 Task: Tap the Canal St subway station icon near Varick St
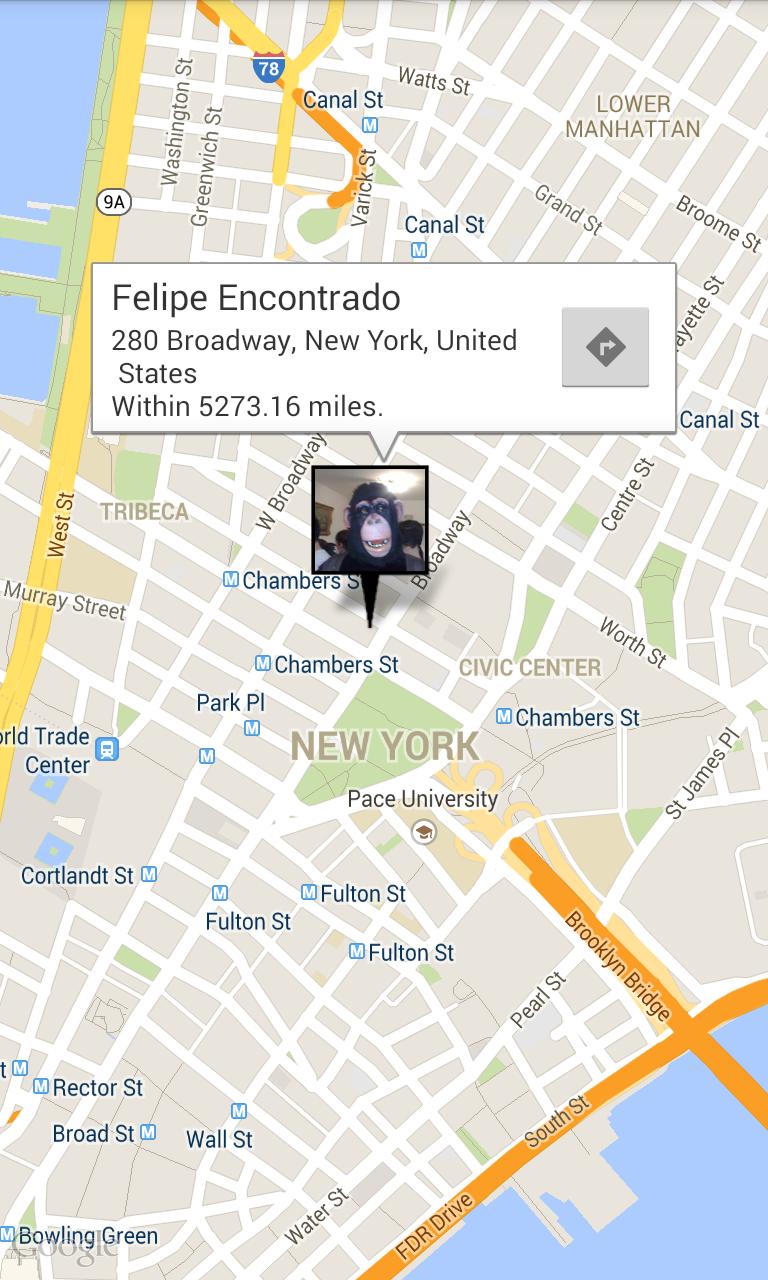point(371,125)
